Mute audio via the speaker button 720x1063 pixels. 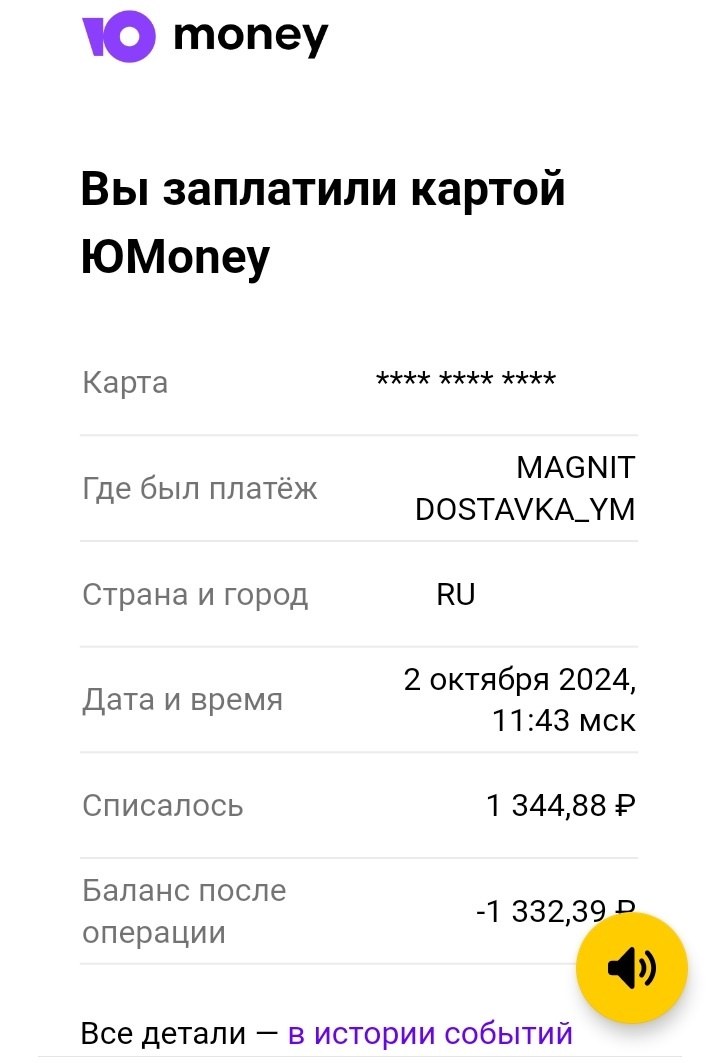pos(633,967)
